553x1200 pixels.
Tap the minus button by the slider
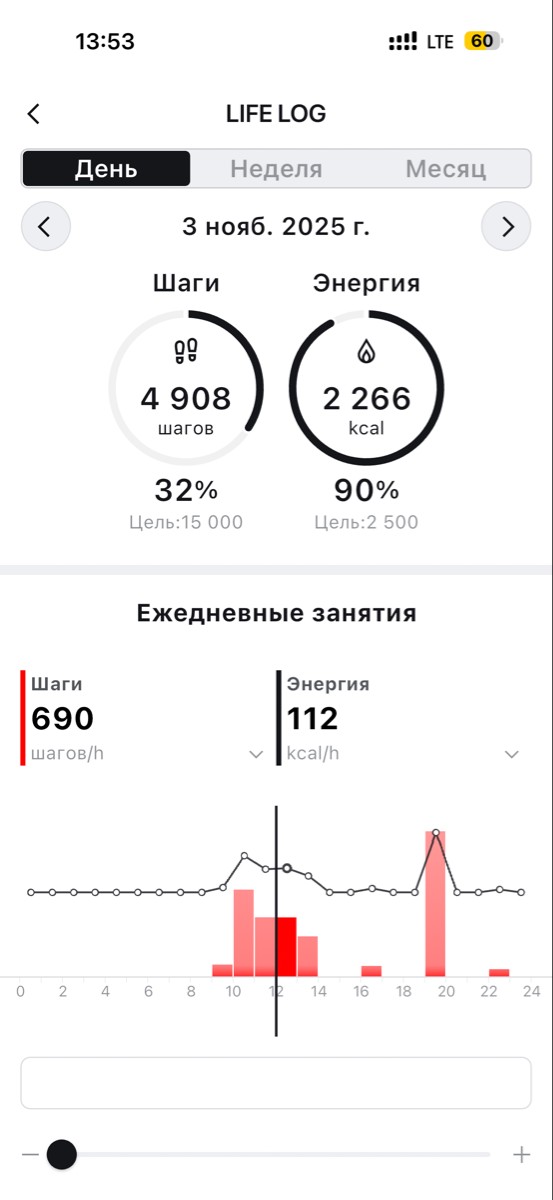(30, 1155)
